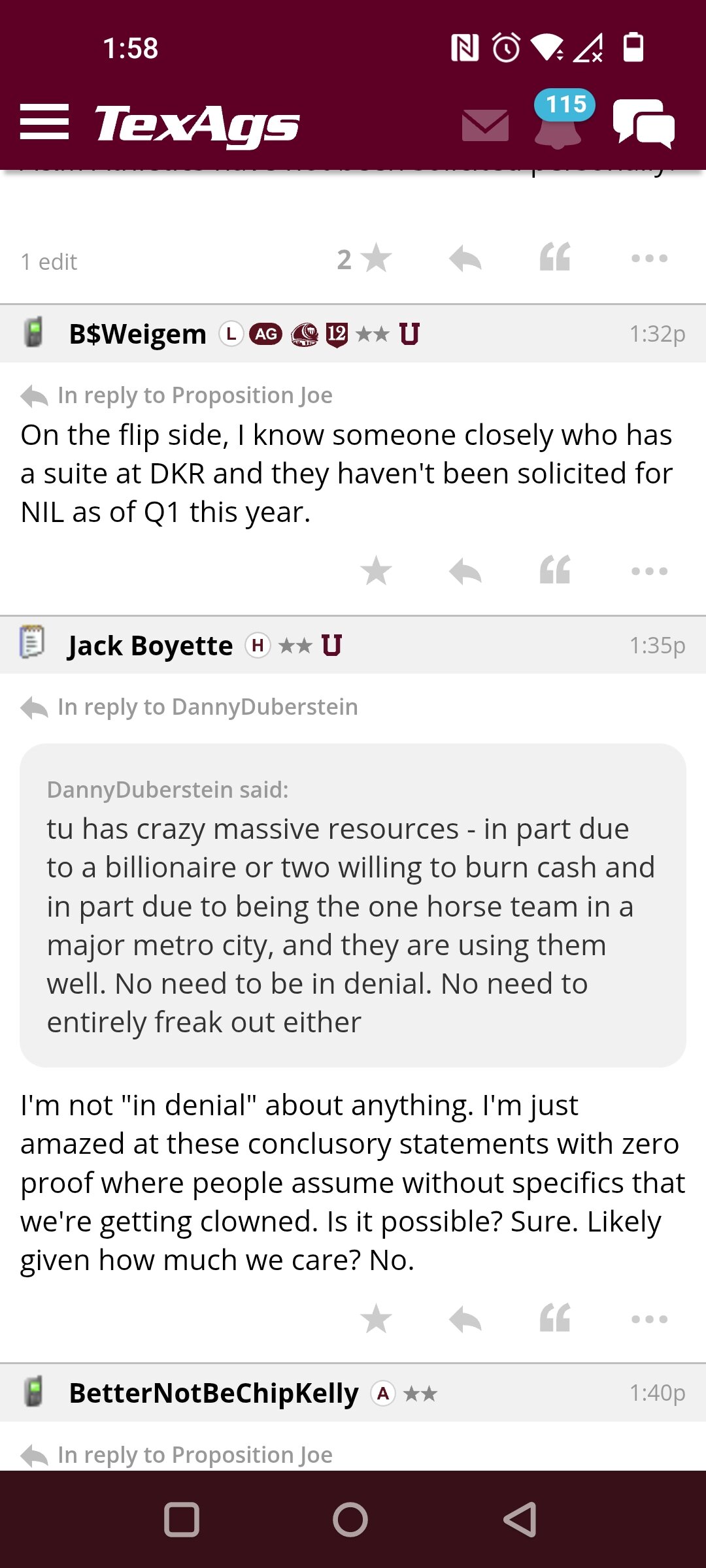Star the post showing 2 stars
This screenshot has width=706, height=1568.
click(x=377, y=258)
